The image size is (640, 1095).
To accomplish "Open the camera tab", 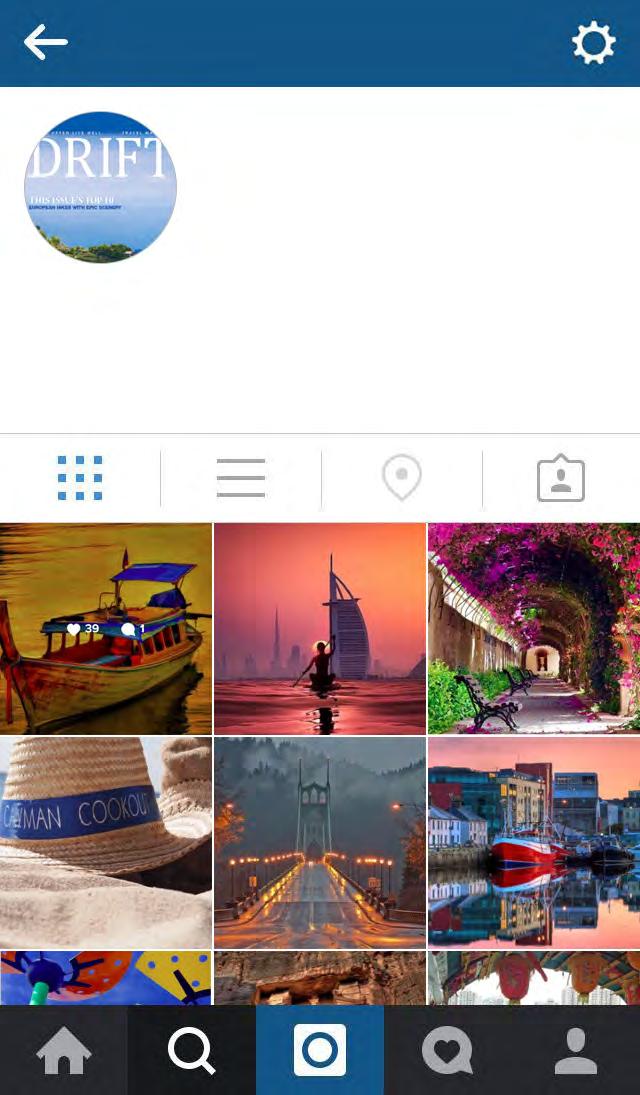I will 320,1051.
